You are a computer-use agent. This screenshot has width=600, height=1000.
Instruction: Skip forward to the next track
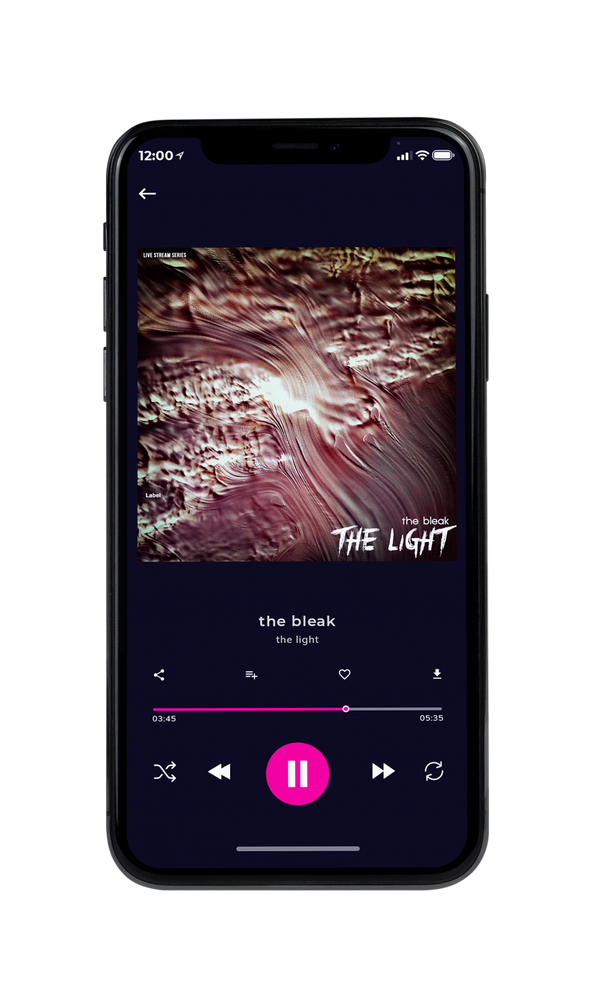pyautogui.click(x=383, y=771)
